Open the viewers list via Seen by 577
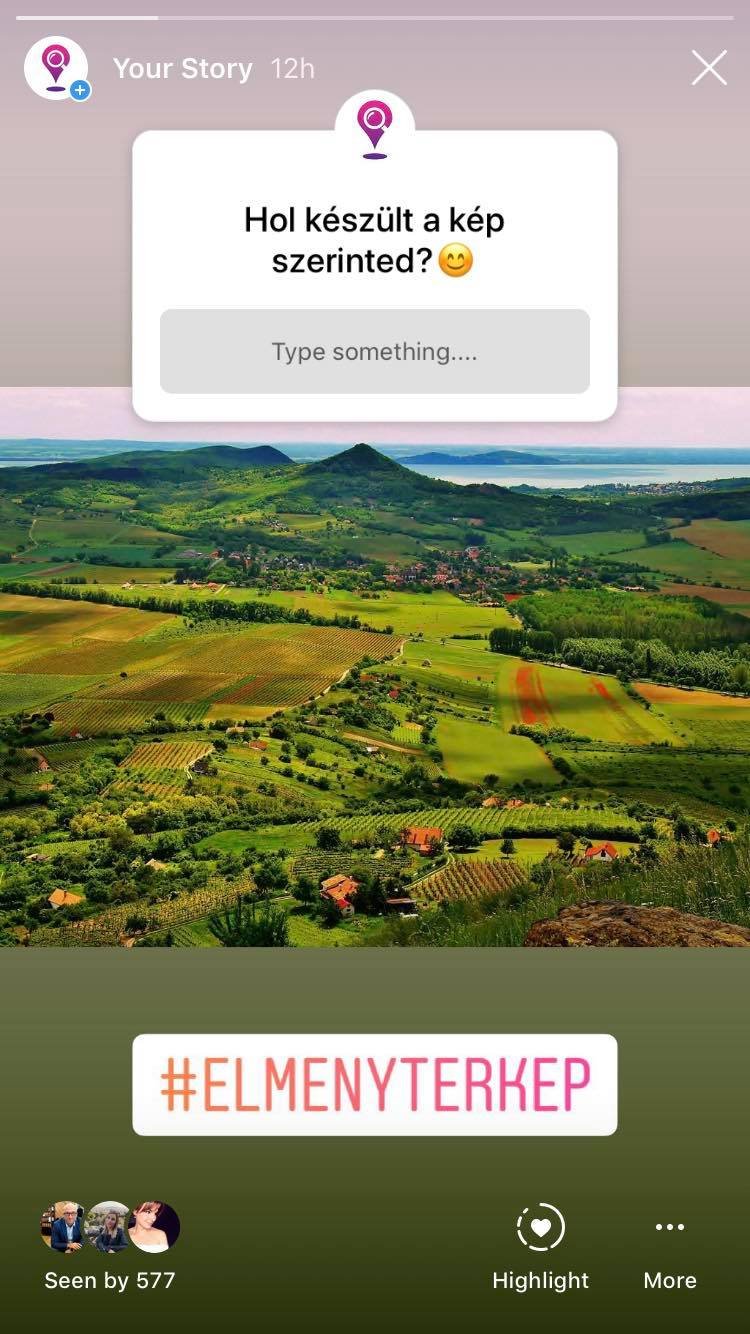This screenshot has width=750, height=1334. click(x=110, y=1280)
